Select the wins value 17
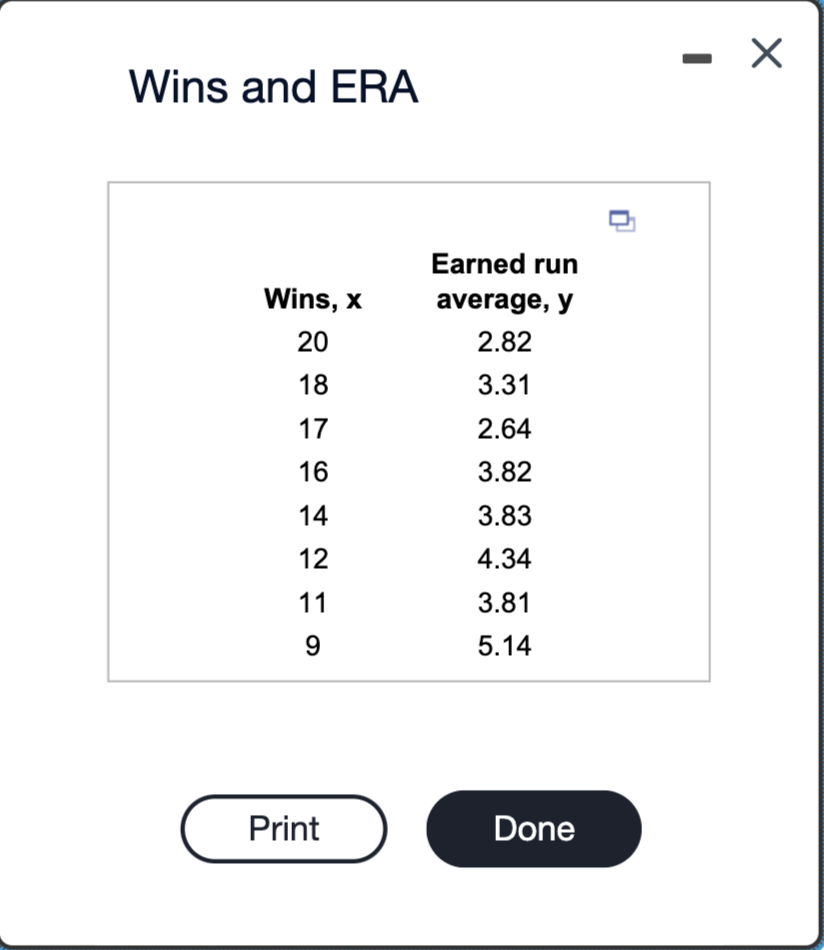 (313, 428)
